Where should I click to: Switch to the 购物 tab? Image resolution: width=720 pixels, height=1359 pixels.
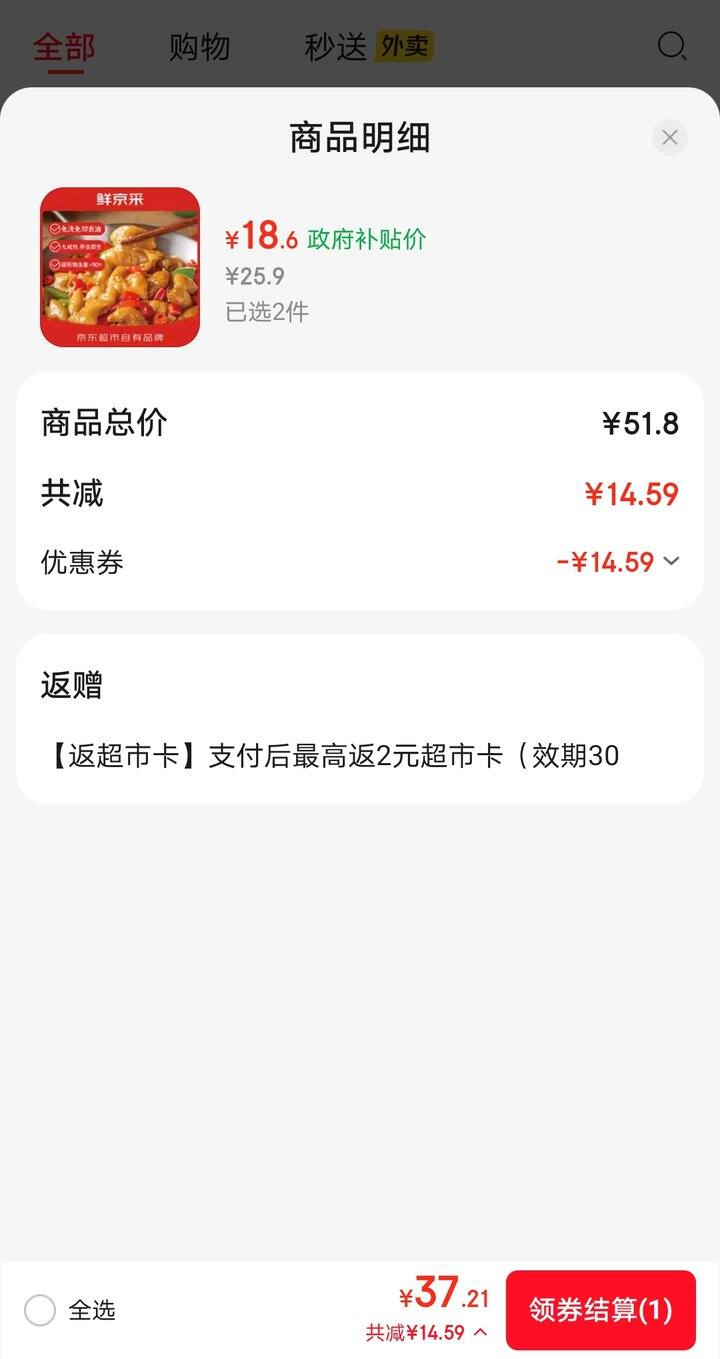(199, 47)
